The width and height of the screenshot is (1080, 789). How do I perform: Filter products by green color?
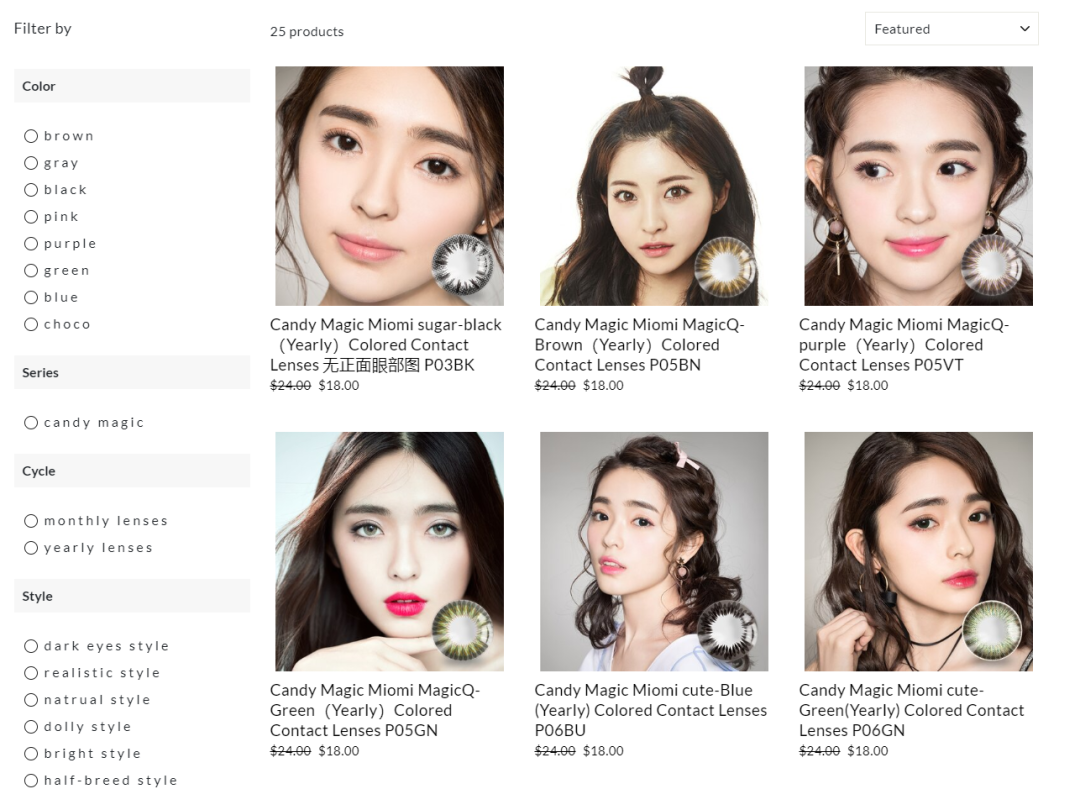31,271
